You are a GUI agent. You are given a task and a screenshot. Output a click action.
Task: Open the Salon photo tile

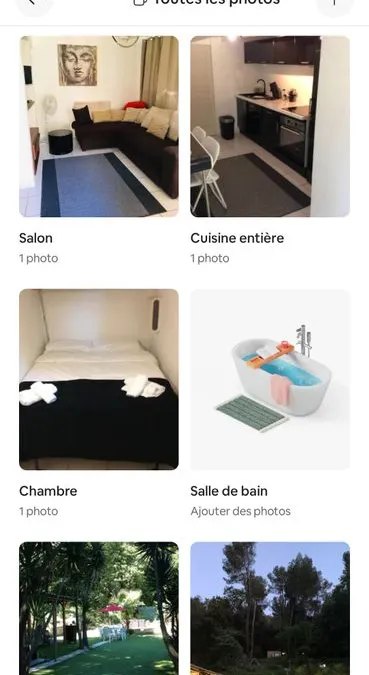tap(99, 126)
